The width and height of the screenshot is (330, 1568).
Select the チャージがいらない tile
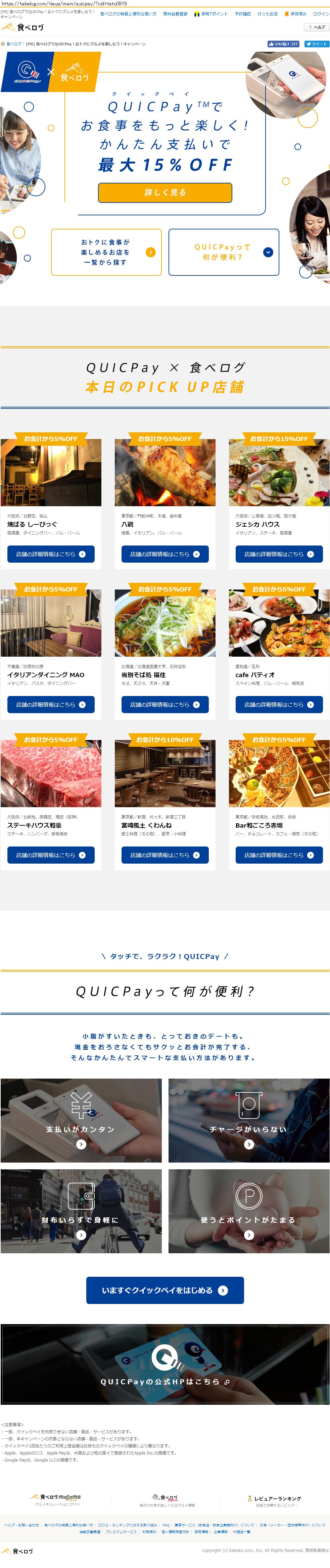tap(248, 1121)
